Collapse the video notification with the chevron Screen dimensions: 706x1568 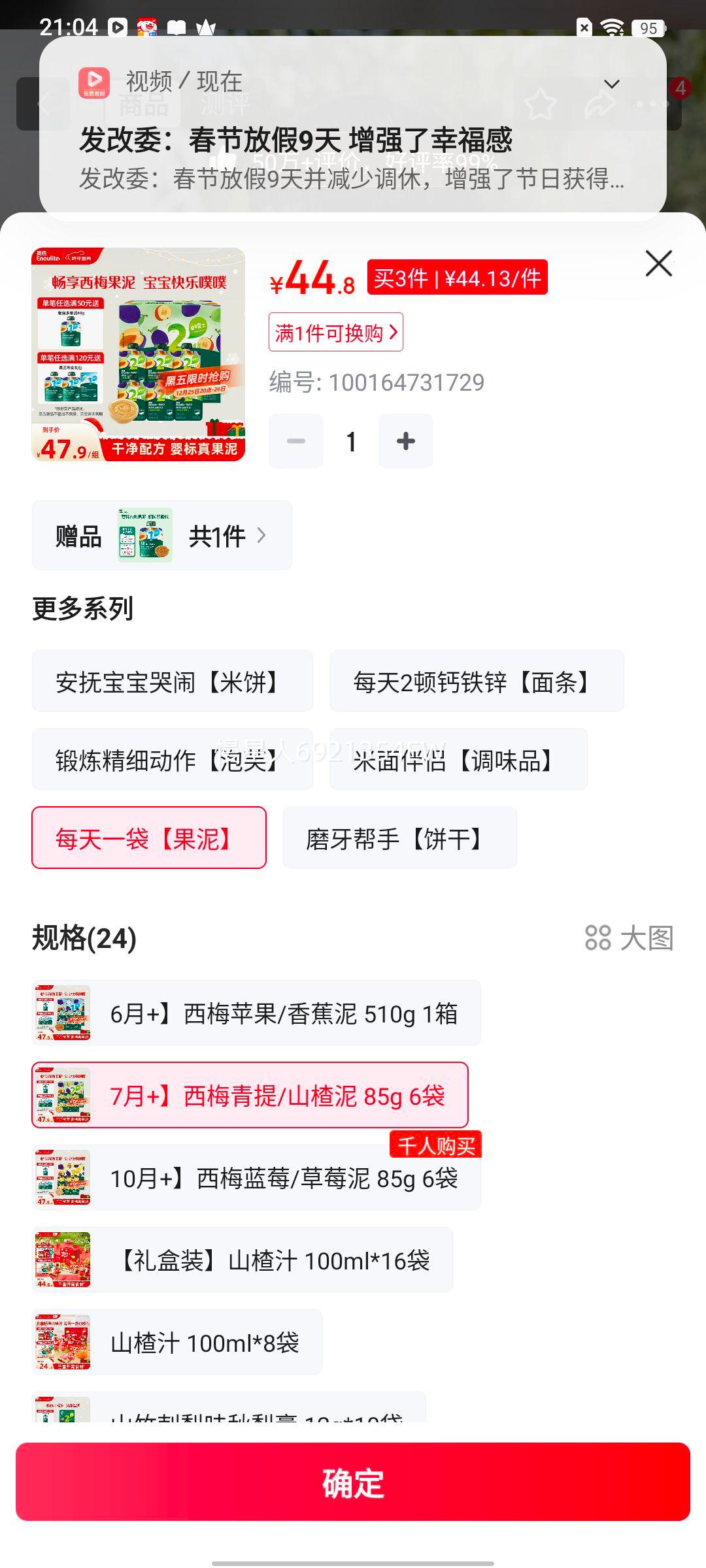[x=611, y=84]
